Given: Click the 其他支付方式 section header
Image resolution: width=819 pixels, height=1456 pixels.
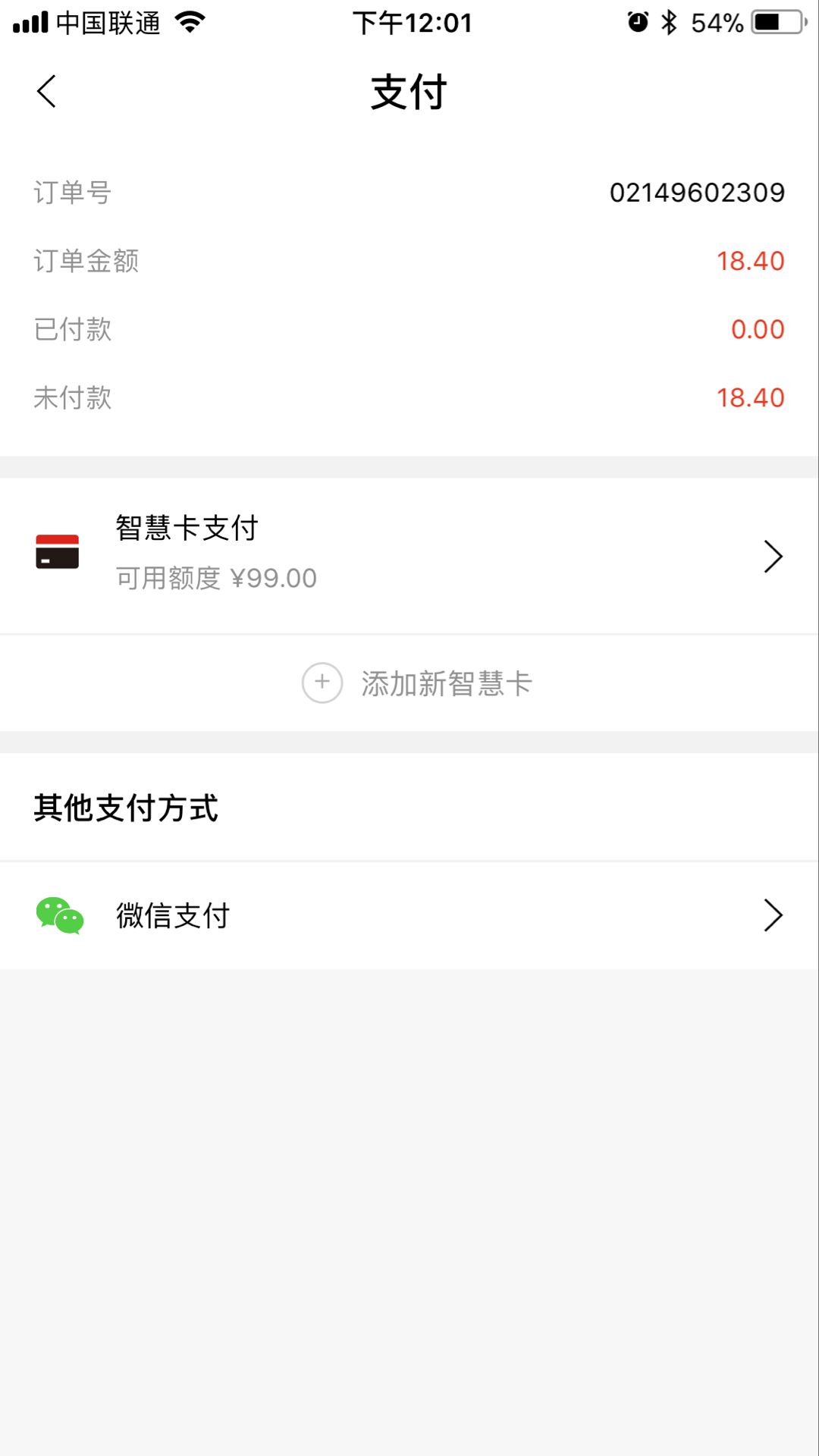Looking at the screenshot, I should 126,808.
